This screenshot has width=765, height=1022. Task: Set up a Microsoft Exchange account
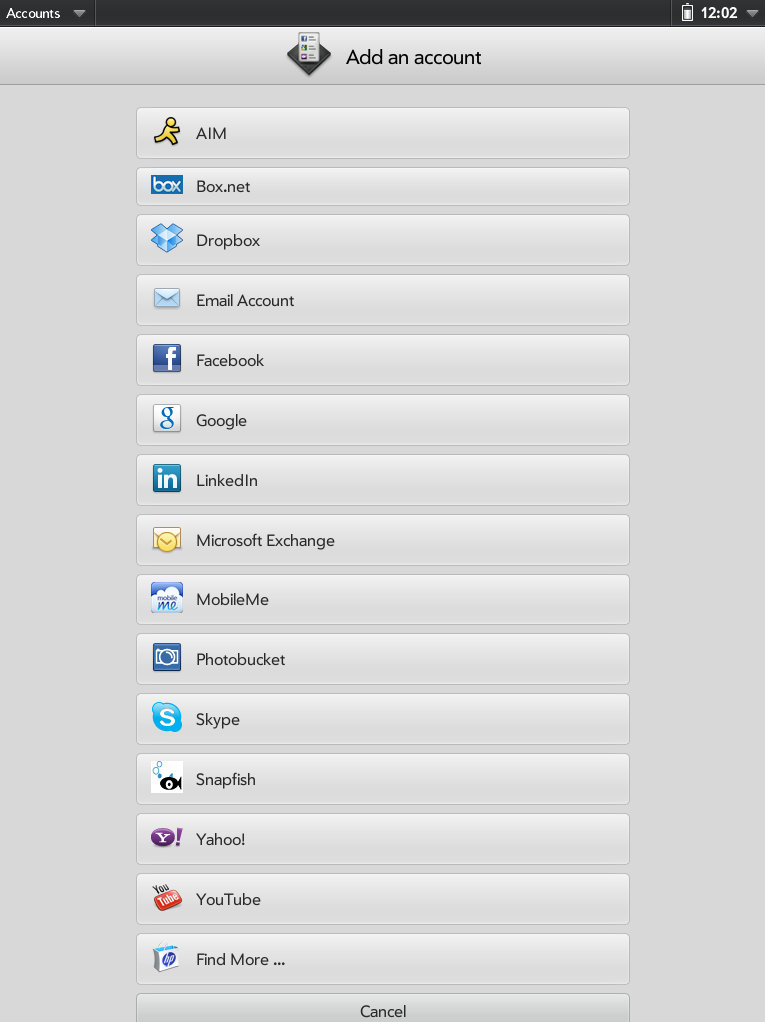pyautogui.click(x=382, y=540)
